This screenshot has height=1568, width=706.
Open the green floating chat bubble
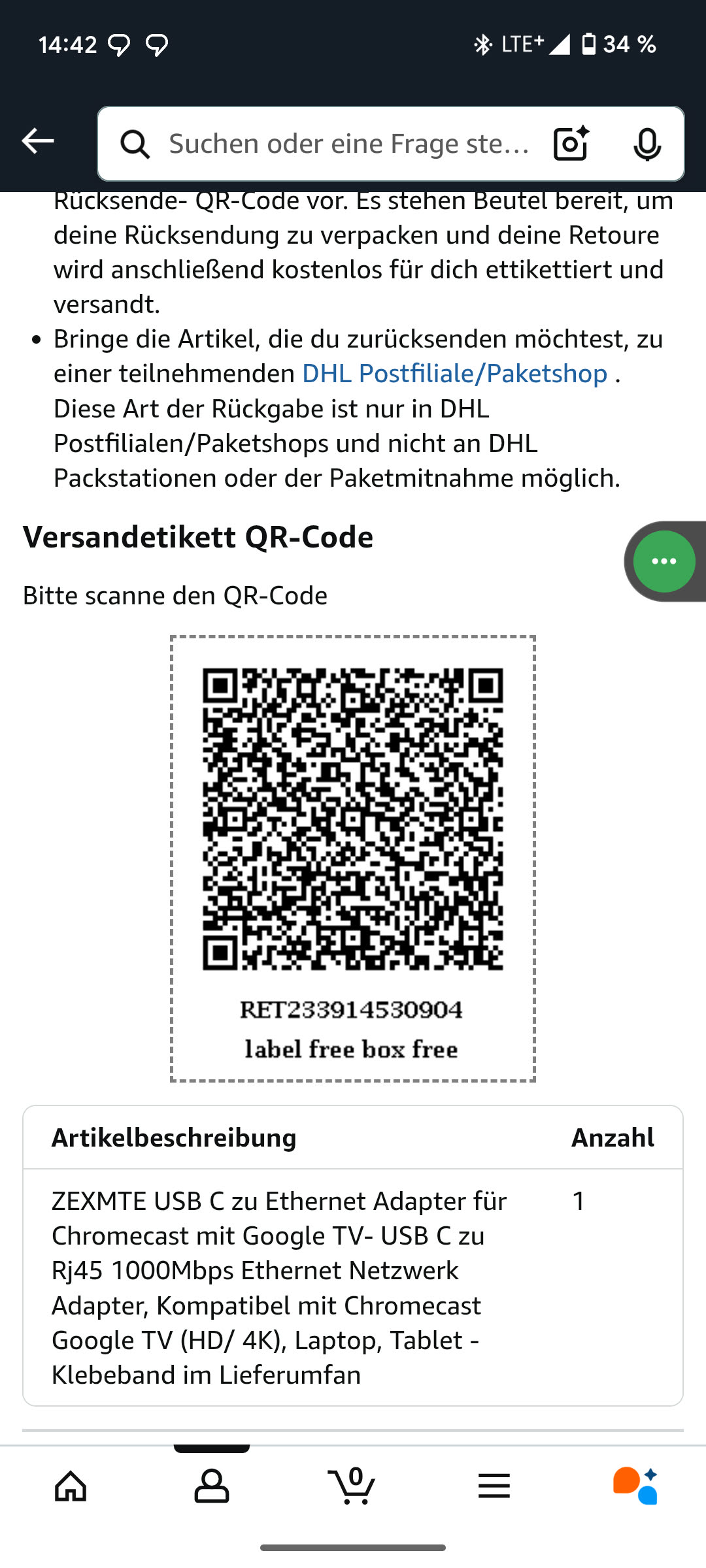(x=664, y=561)
